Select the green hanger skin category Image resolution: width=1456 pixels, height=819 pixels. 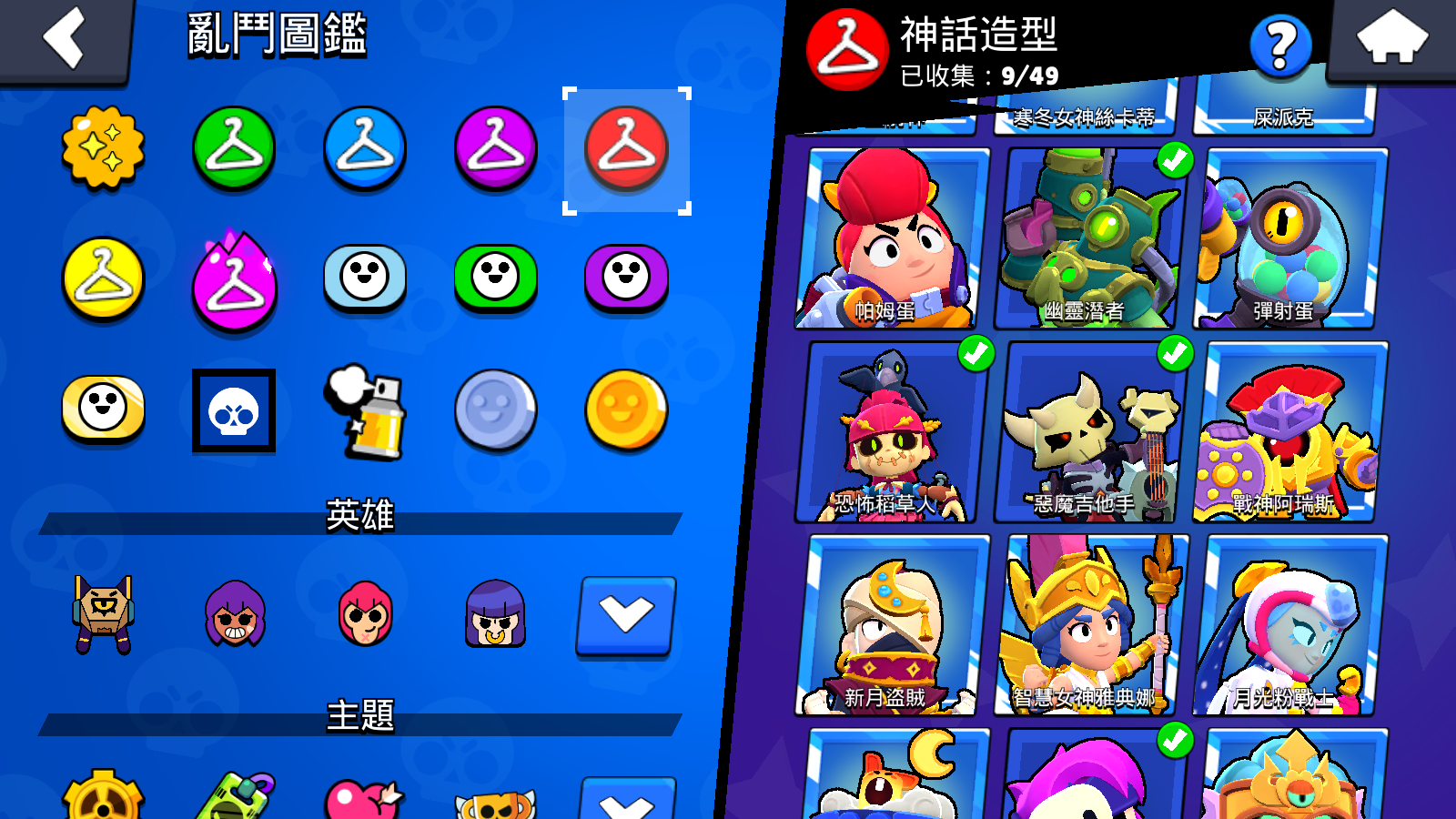click(234, 148)
